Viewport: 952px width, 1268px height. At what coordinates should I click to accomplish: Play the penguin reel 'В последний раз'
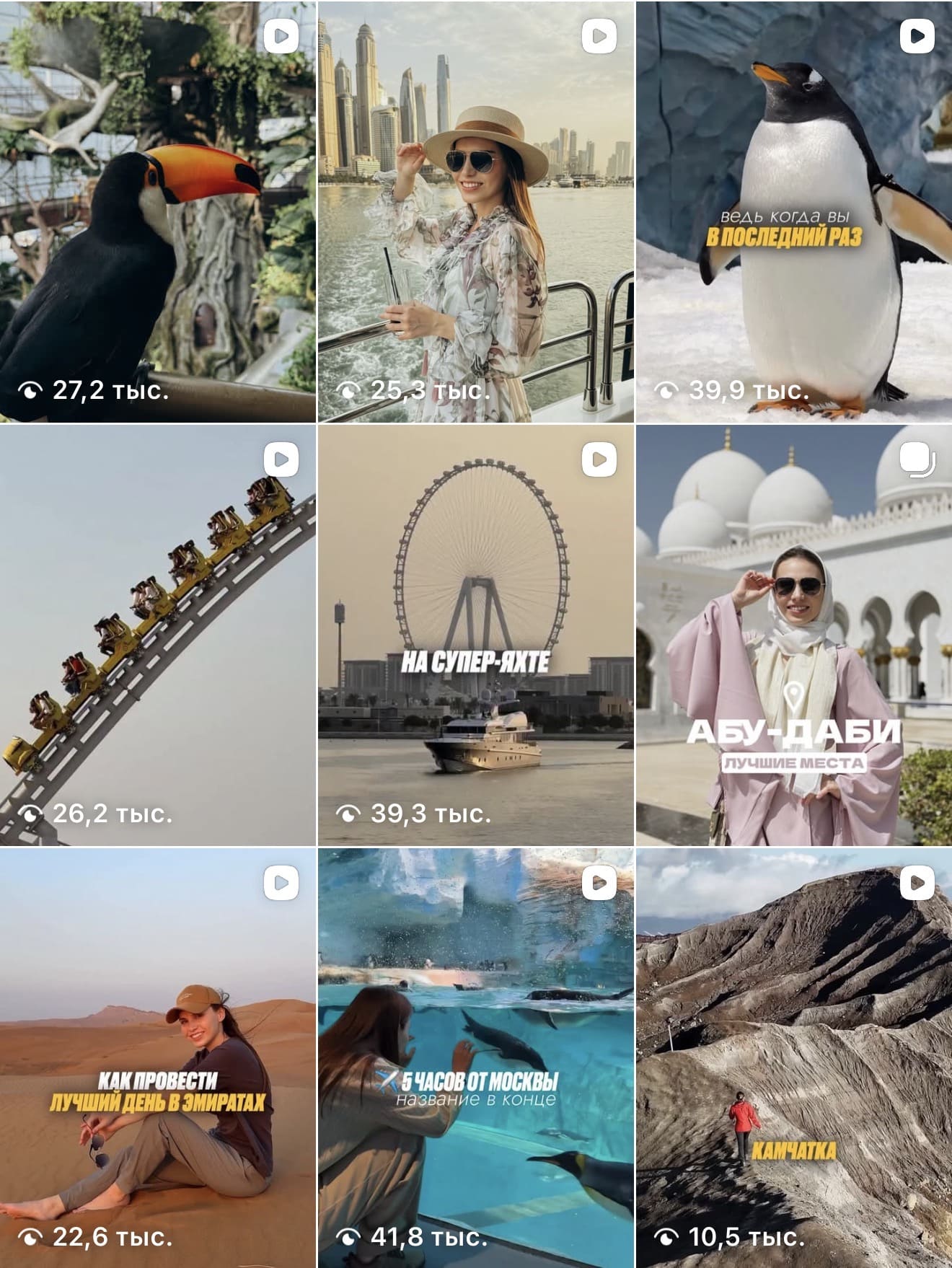(x=794, y=211)
